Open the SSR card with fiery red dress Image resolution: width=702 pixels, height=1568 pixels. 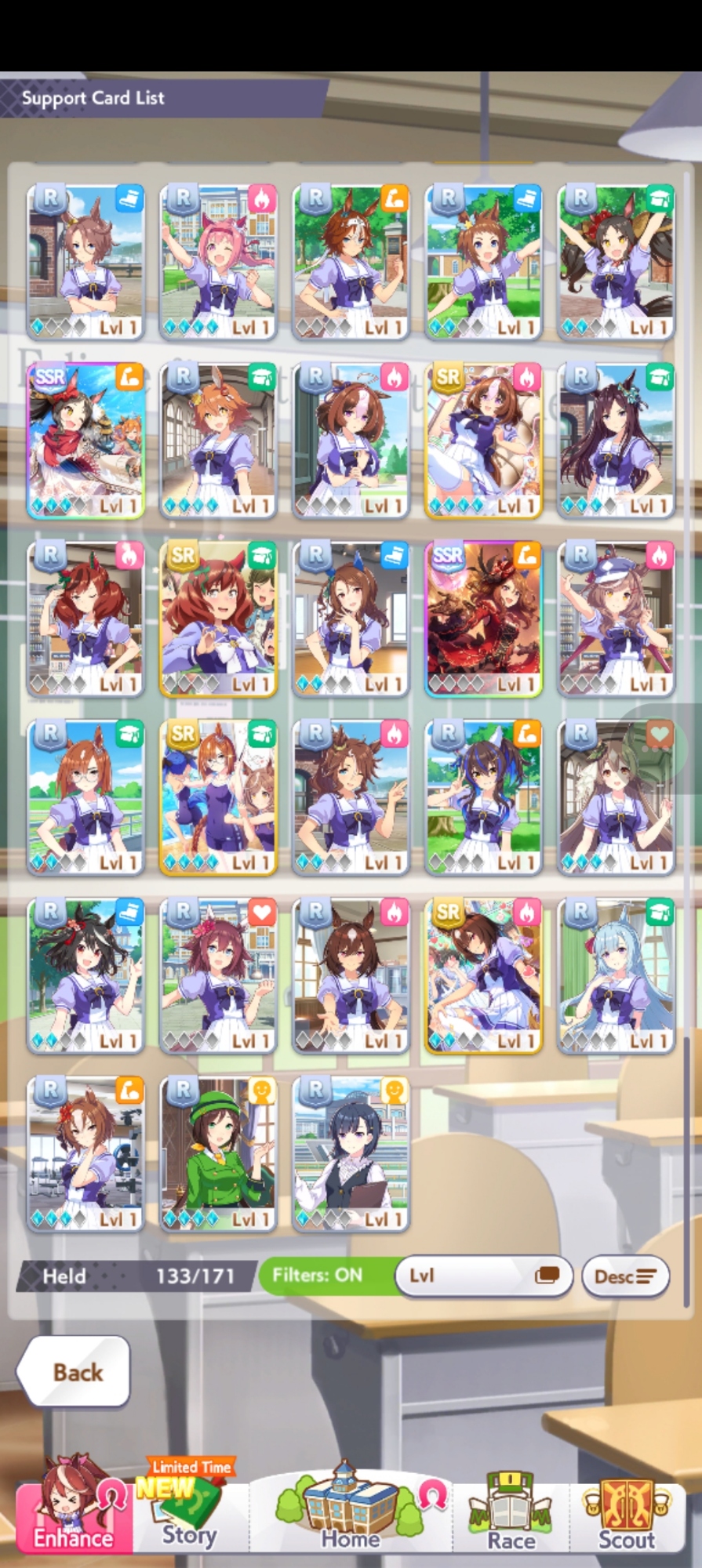(483, 618)
